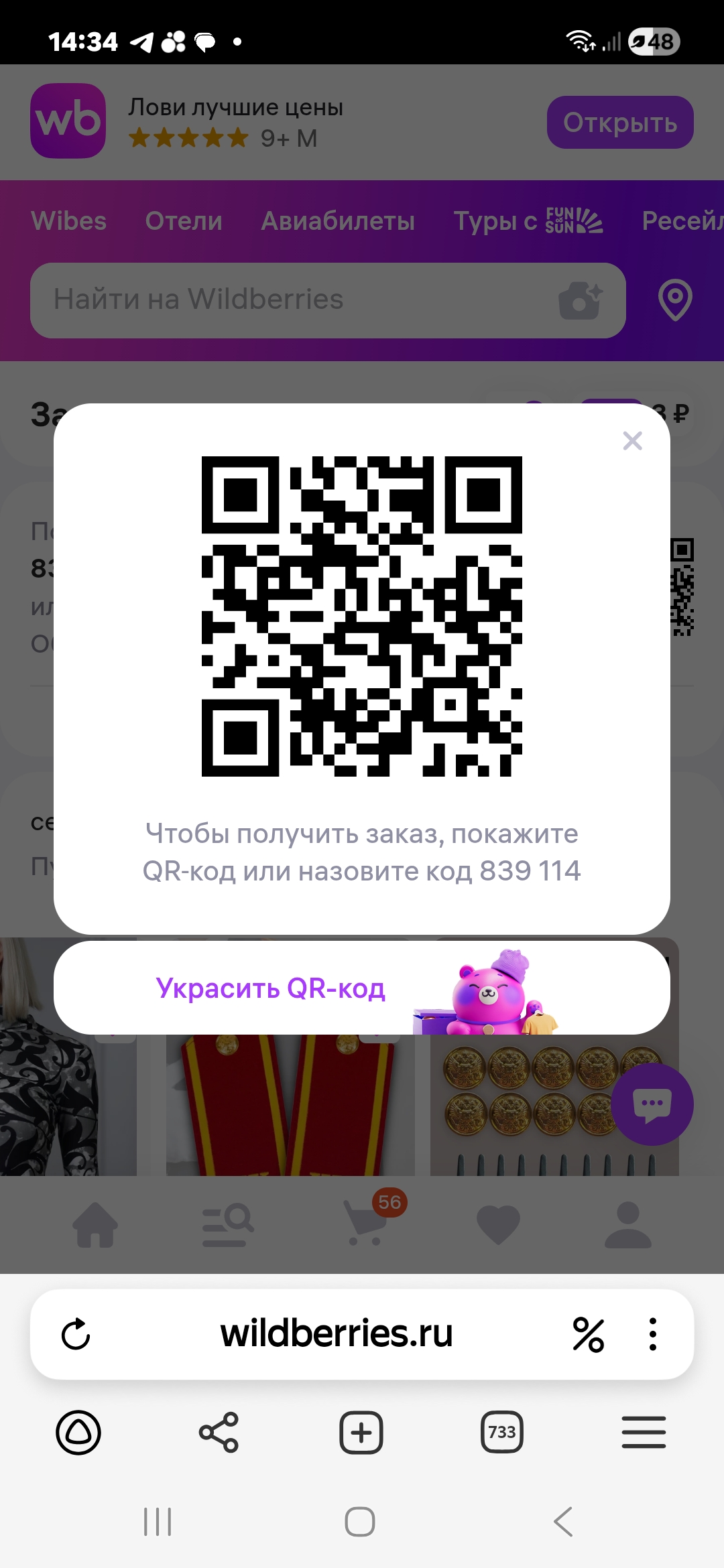Viewport: 724px width, 1568px height.
Task: Go to the system home screen
Action: (x=360, y=1522)
